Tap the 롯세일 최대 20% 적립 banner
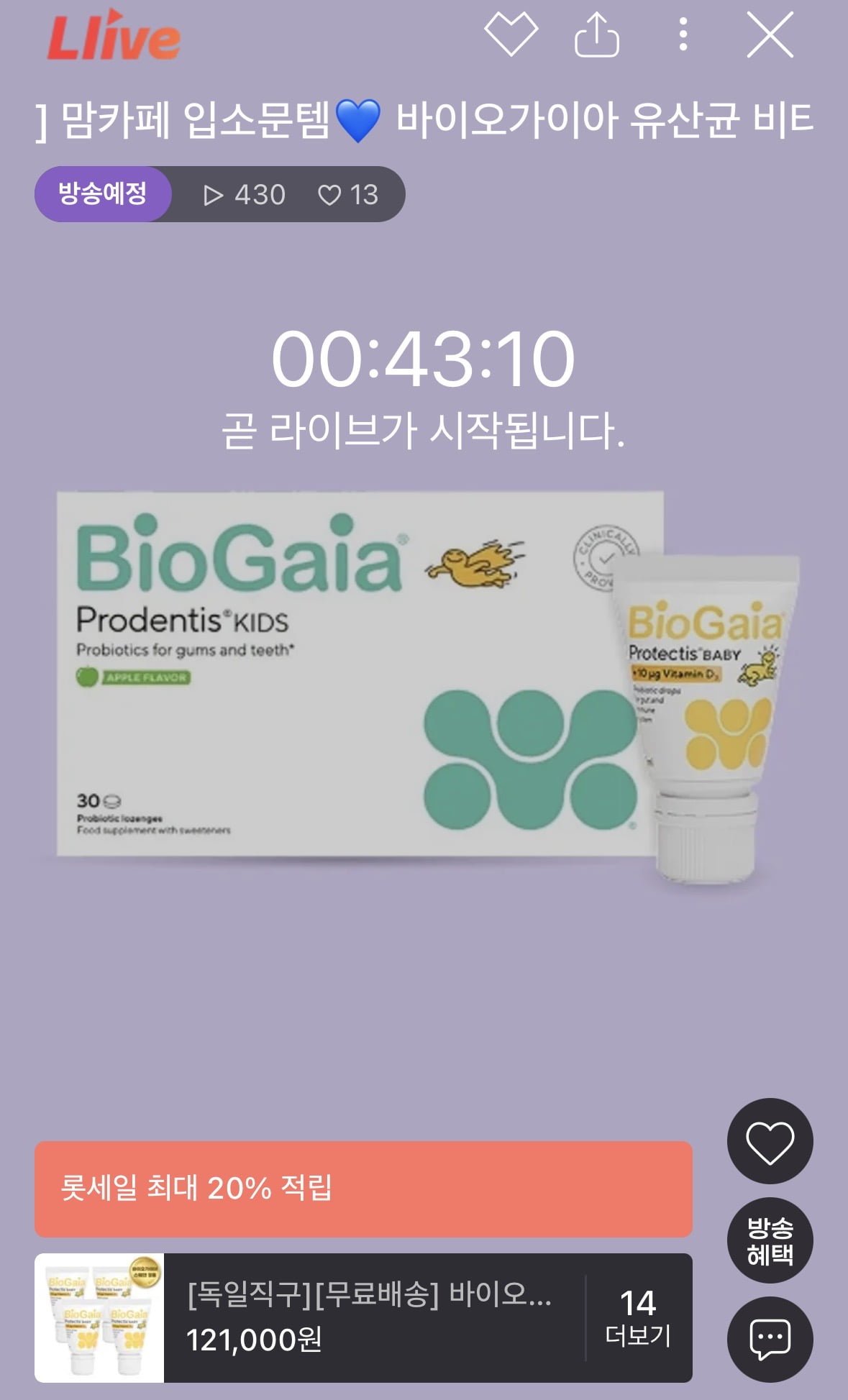848x1400 pixels. [363, 1188]
